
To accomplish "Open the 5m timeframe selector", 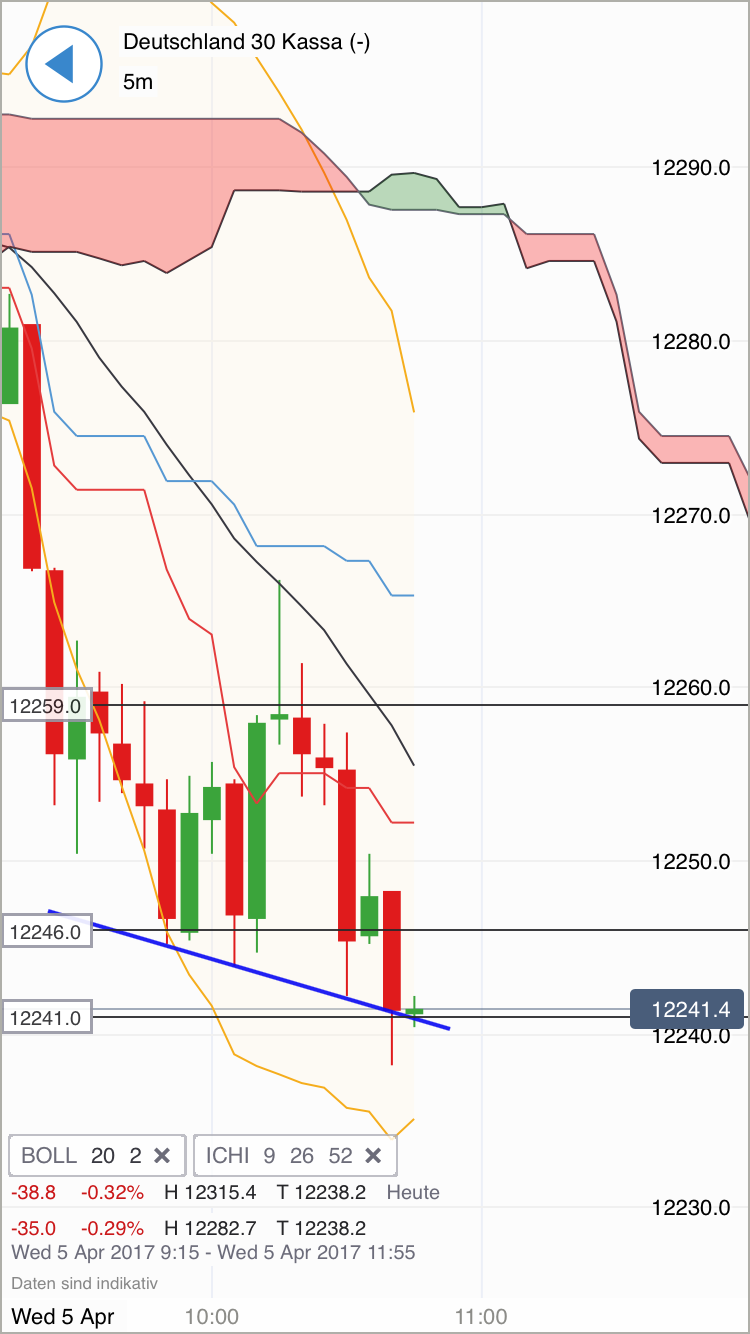I will tap(135, 82).
